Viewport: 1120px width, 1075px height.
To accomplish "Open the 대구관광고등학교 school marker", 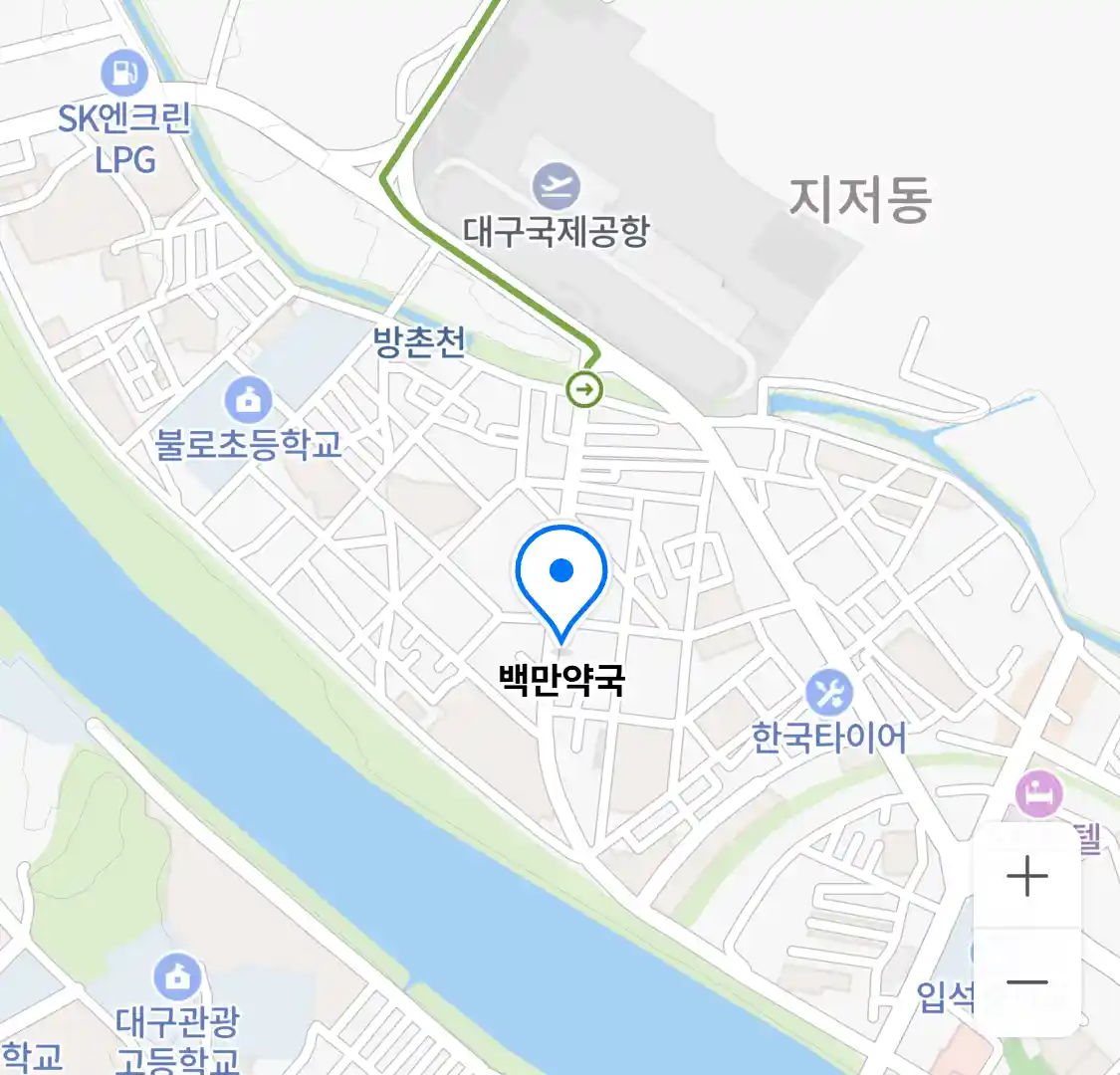I will (177, 976).
